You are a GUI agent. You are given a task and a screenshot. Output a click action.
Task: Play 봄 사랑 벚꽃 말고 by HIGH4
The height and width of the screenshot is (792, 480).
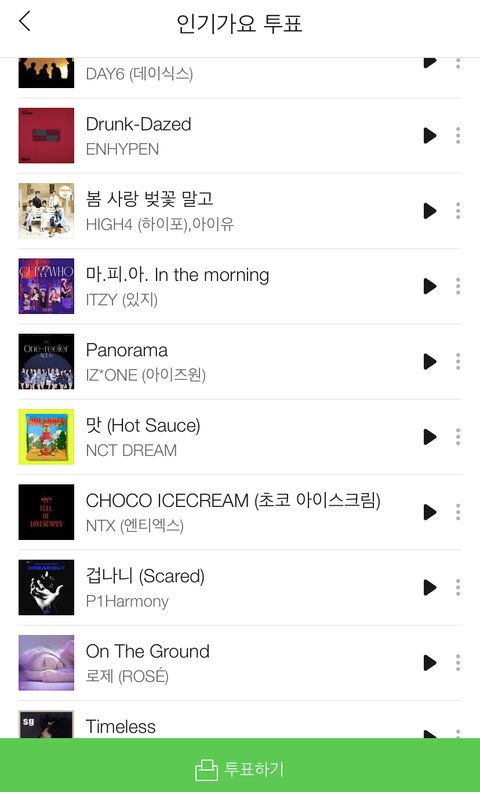tap(429, 211)
